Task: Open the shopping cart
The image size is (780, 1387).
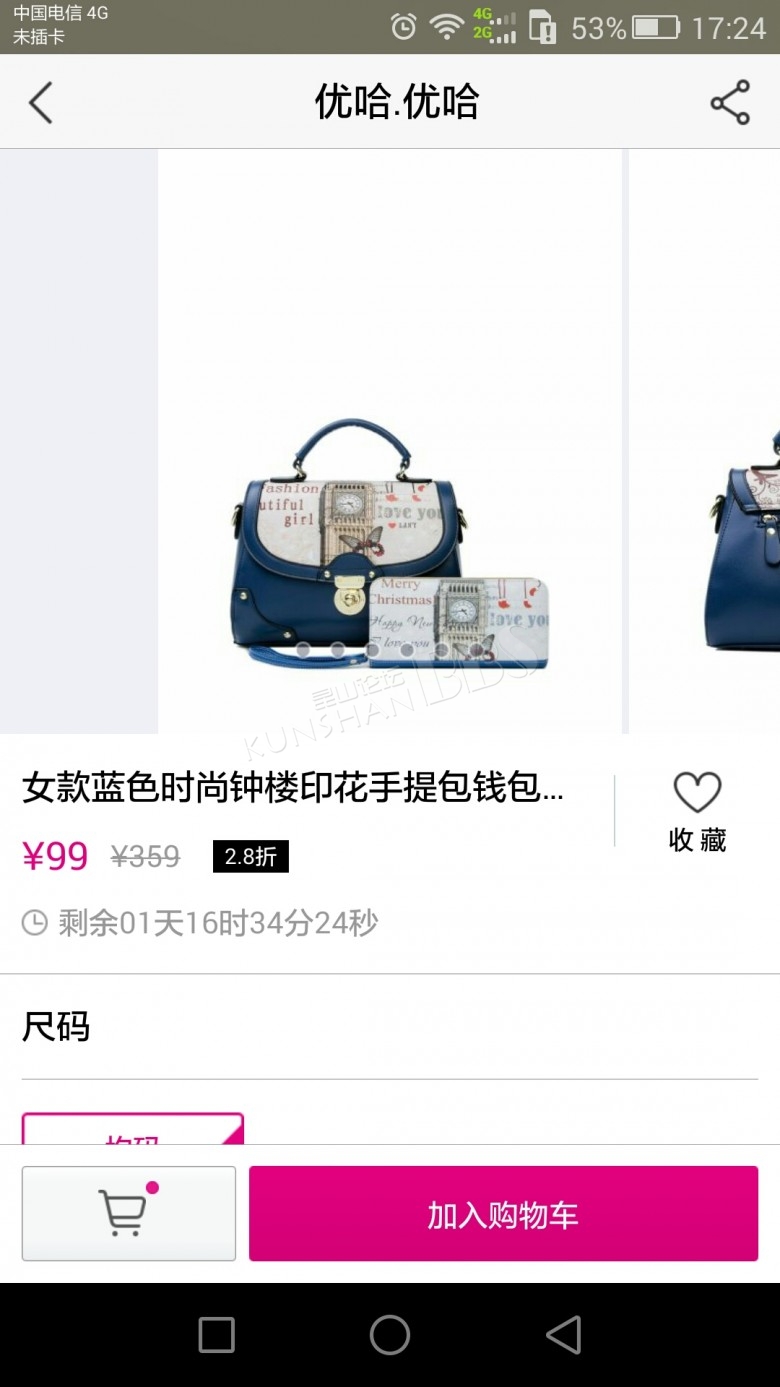Action: [129, 1213]
